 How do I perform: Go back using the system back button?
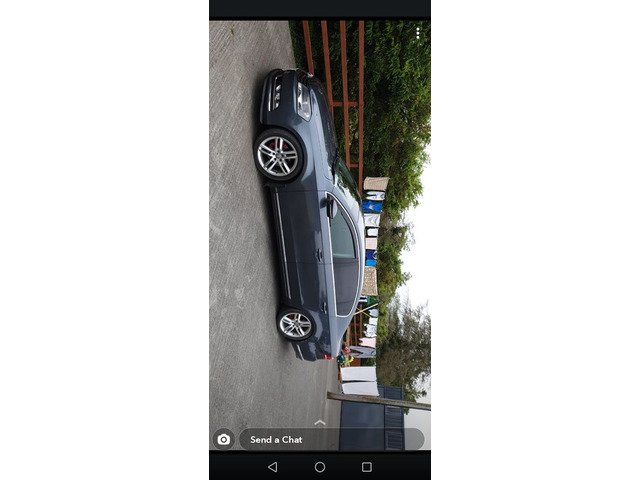point(272,467)
